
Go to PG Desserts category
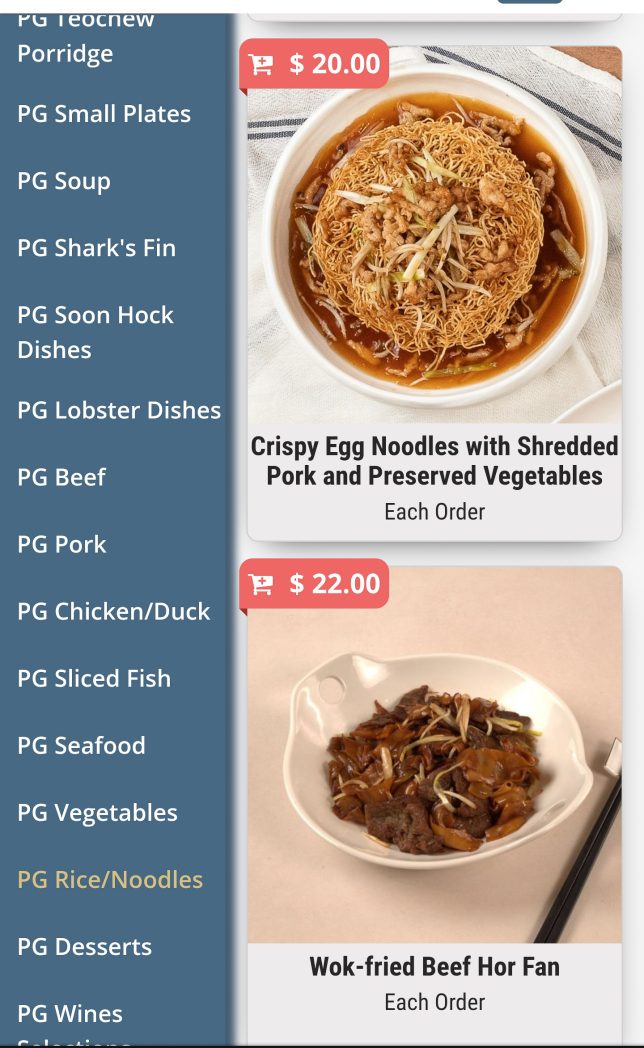coord(84,946)
